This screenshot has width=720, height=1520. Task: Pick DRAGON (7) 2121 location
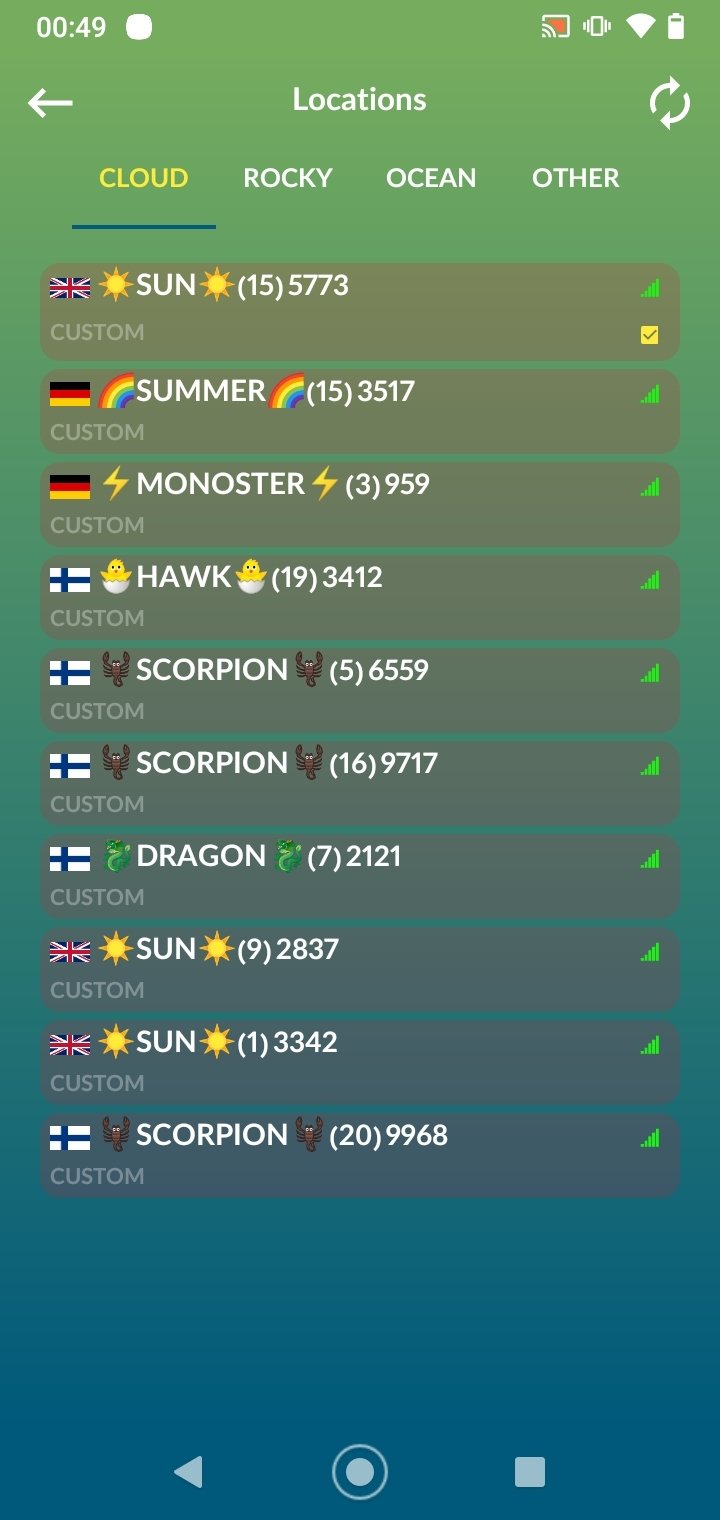click(x=359, y=875)
